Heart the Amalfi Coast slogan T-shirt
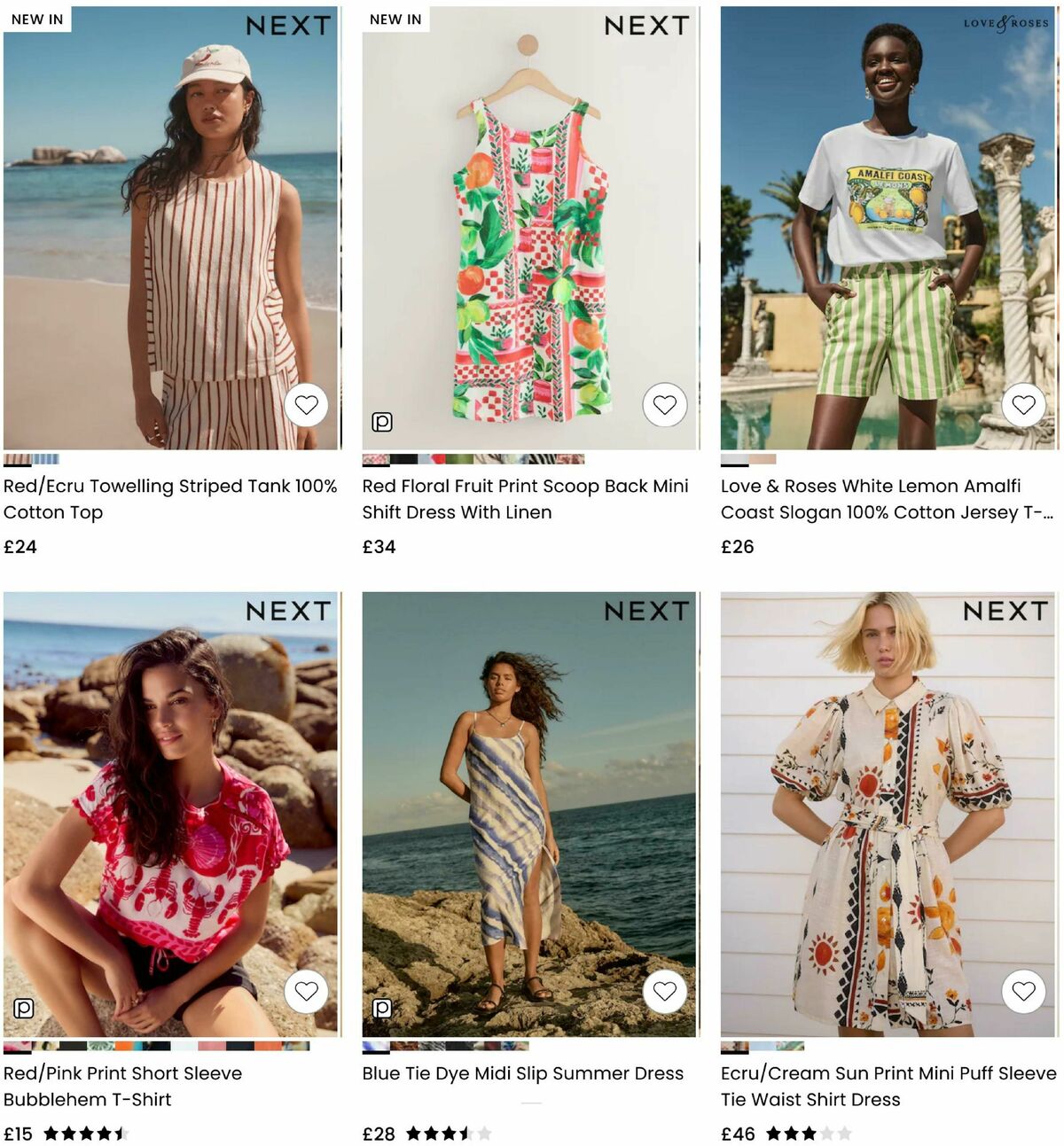Image resolution: width=1064 pixels, height=1146 pixels. click(x=1024, y=405)
